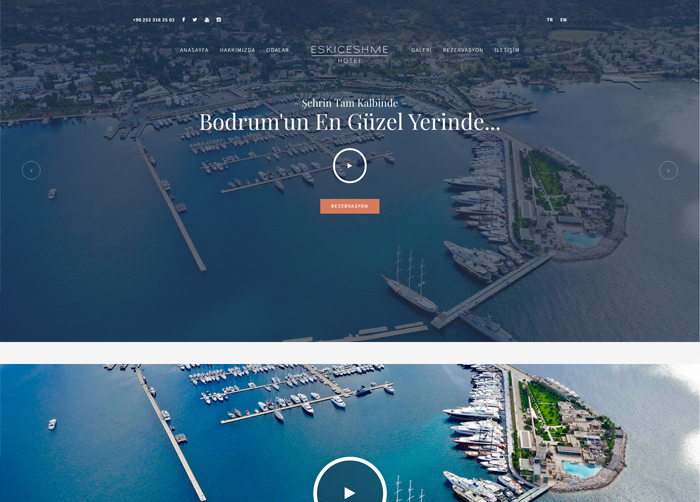Viewport: 700px width, 502px height.
Task: Open the Facebook page icon
Action: coord(183,20)
